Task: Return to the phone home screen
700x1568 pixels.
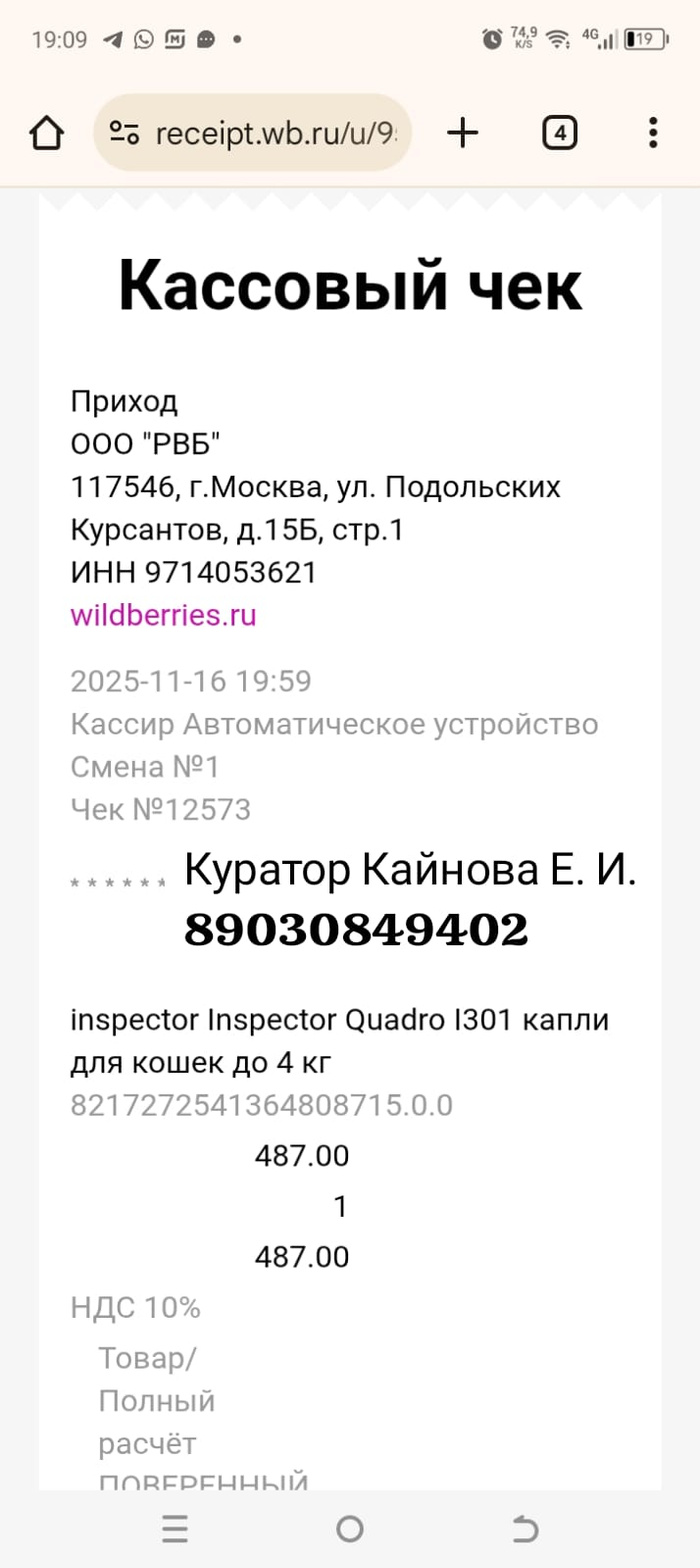Action: click(349, 1528)
